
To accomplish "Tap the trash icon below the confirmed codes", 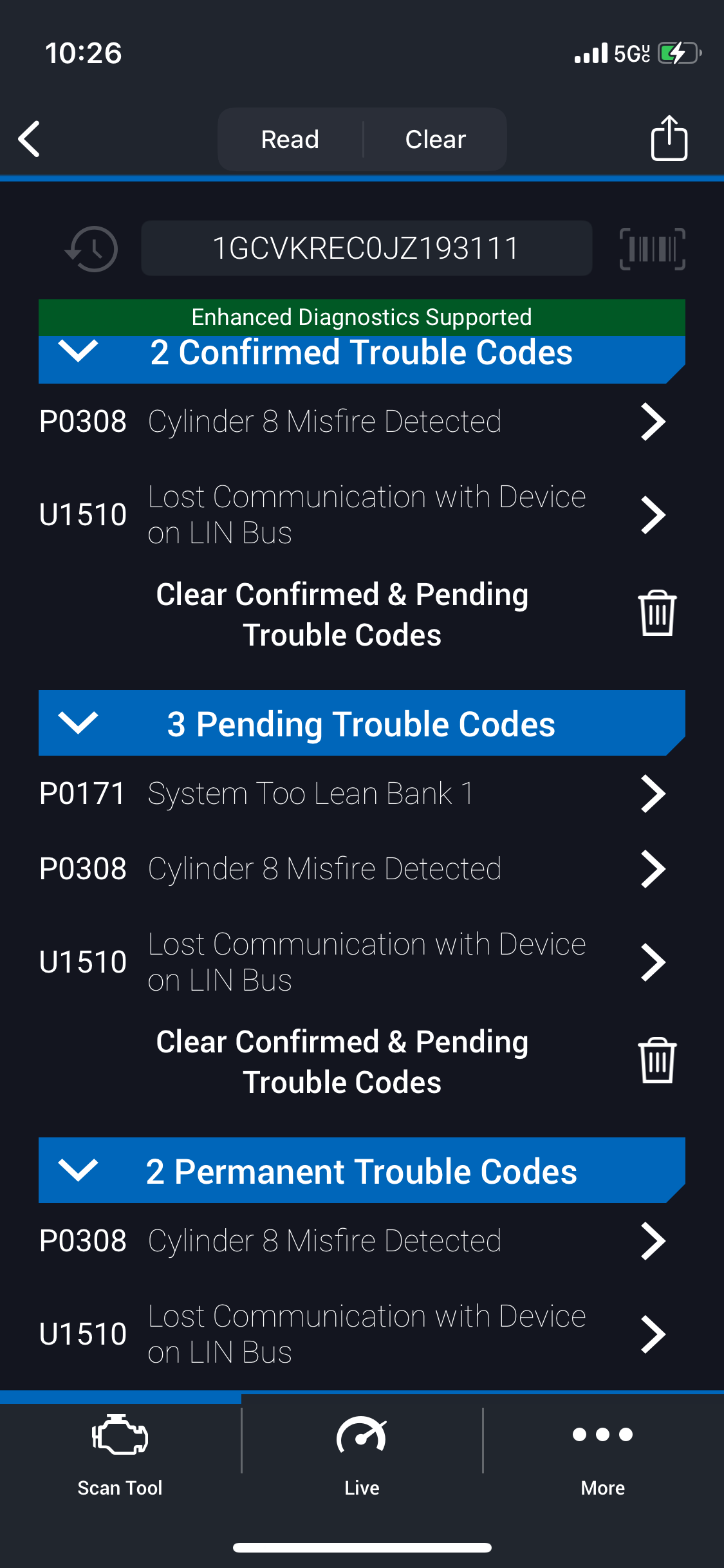I will [656, 613].
